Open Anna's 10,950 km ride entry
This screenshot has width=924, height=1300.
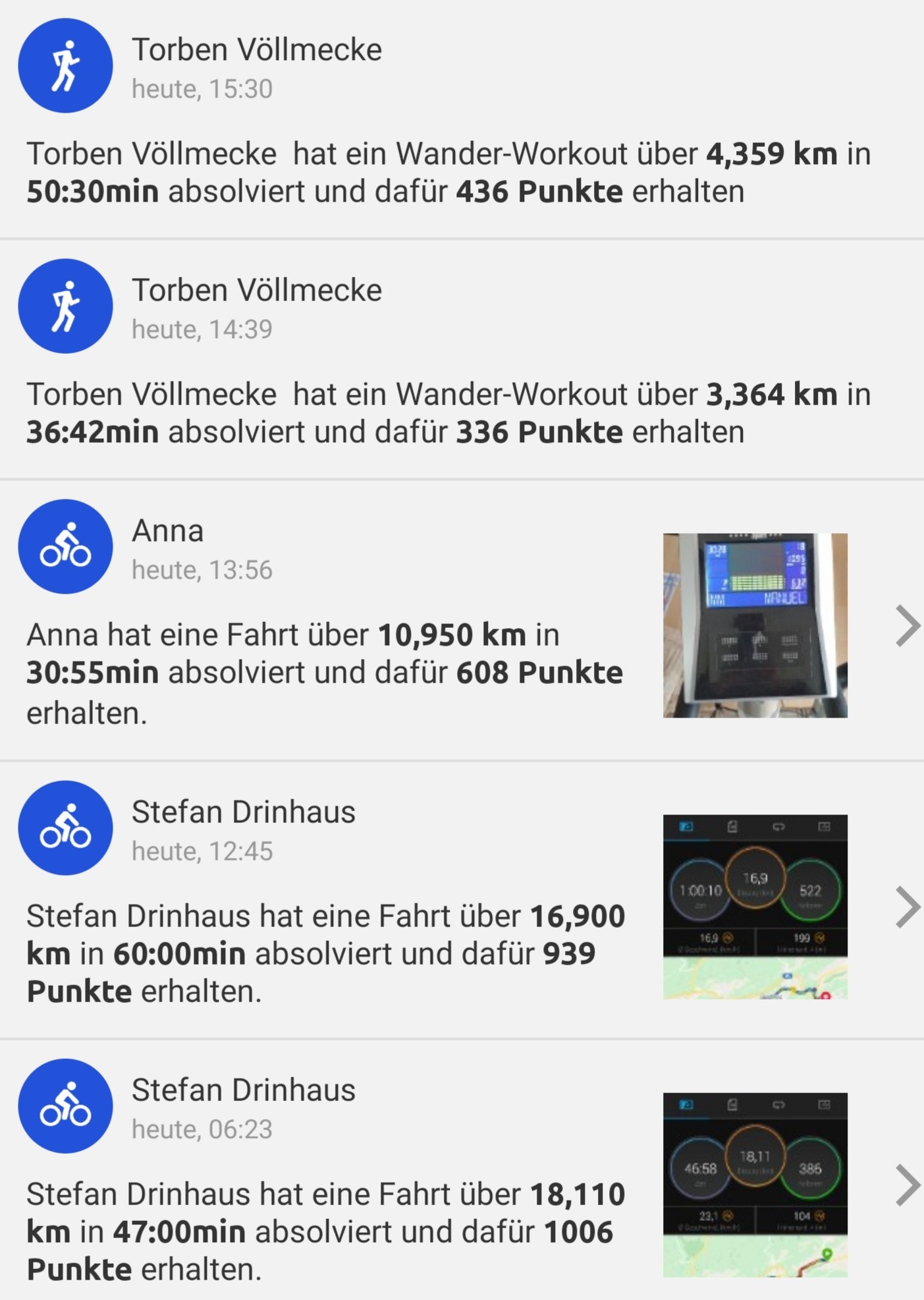908,626
